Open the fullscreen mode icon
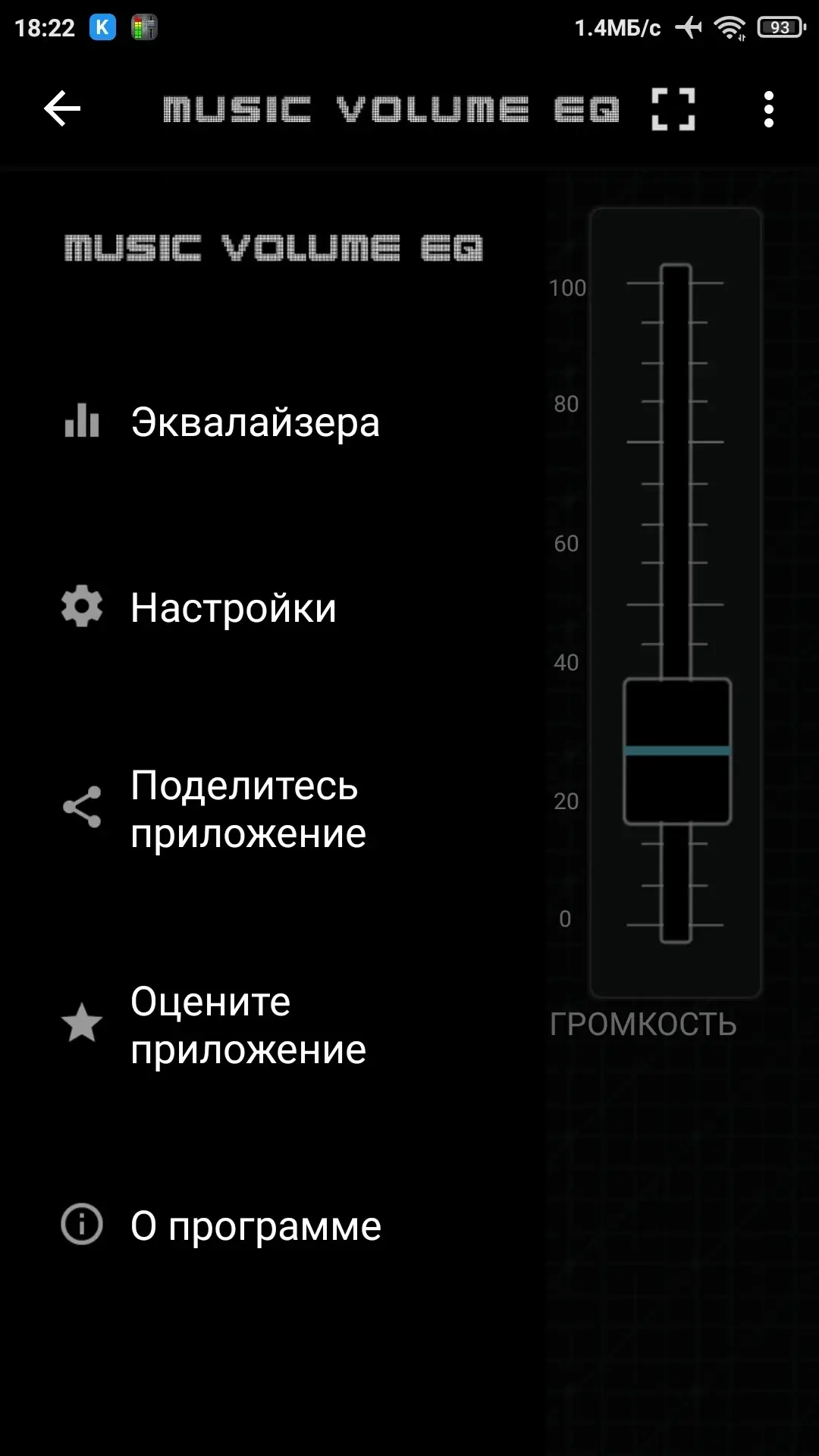The width and height of the screenshot is (819, 1456). click(x=673, y=109)
